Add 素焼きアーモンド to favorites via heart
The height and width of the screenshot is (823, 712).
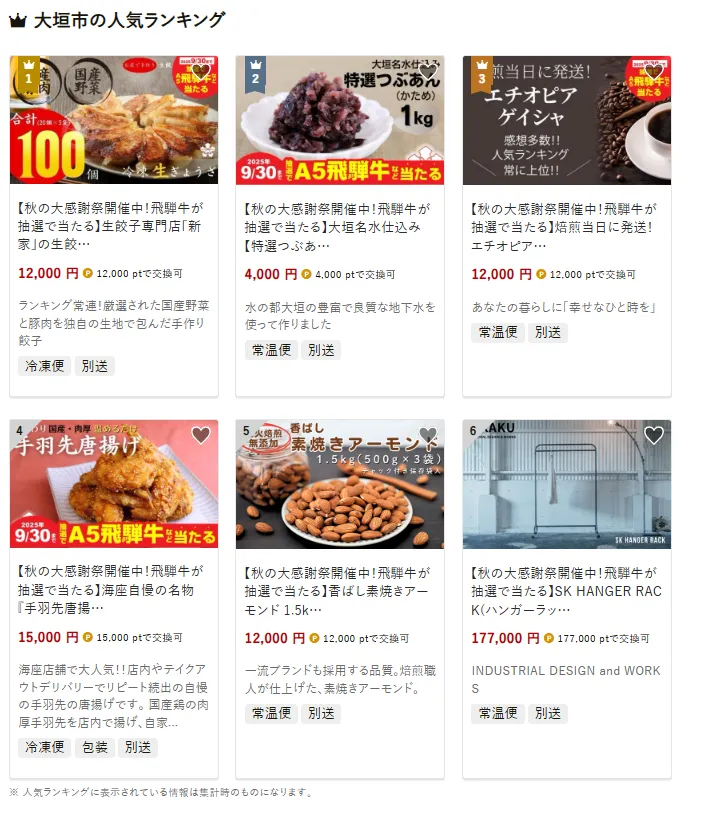click(427, 435)
